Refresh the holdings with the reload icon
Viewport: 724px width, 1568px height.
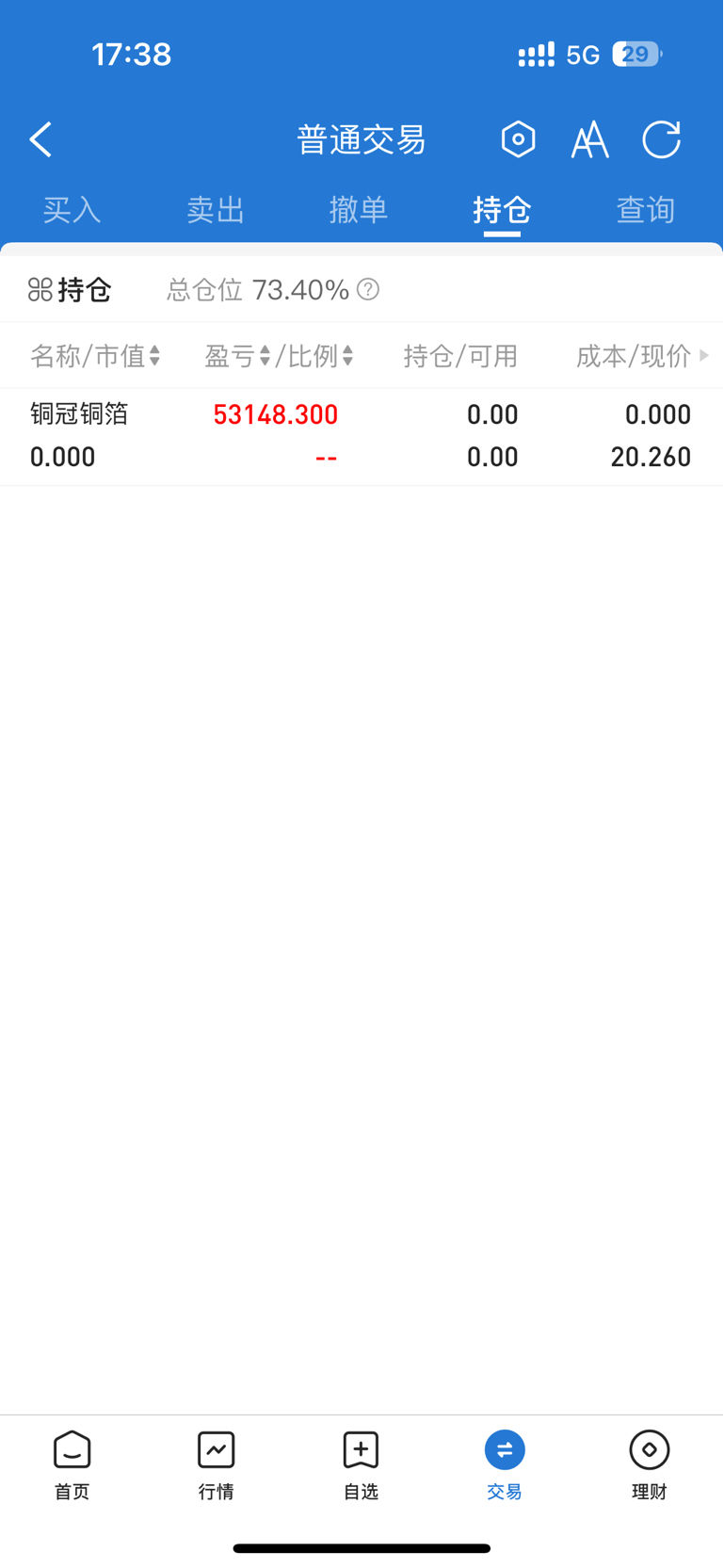(x=662, y=139)
